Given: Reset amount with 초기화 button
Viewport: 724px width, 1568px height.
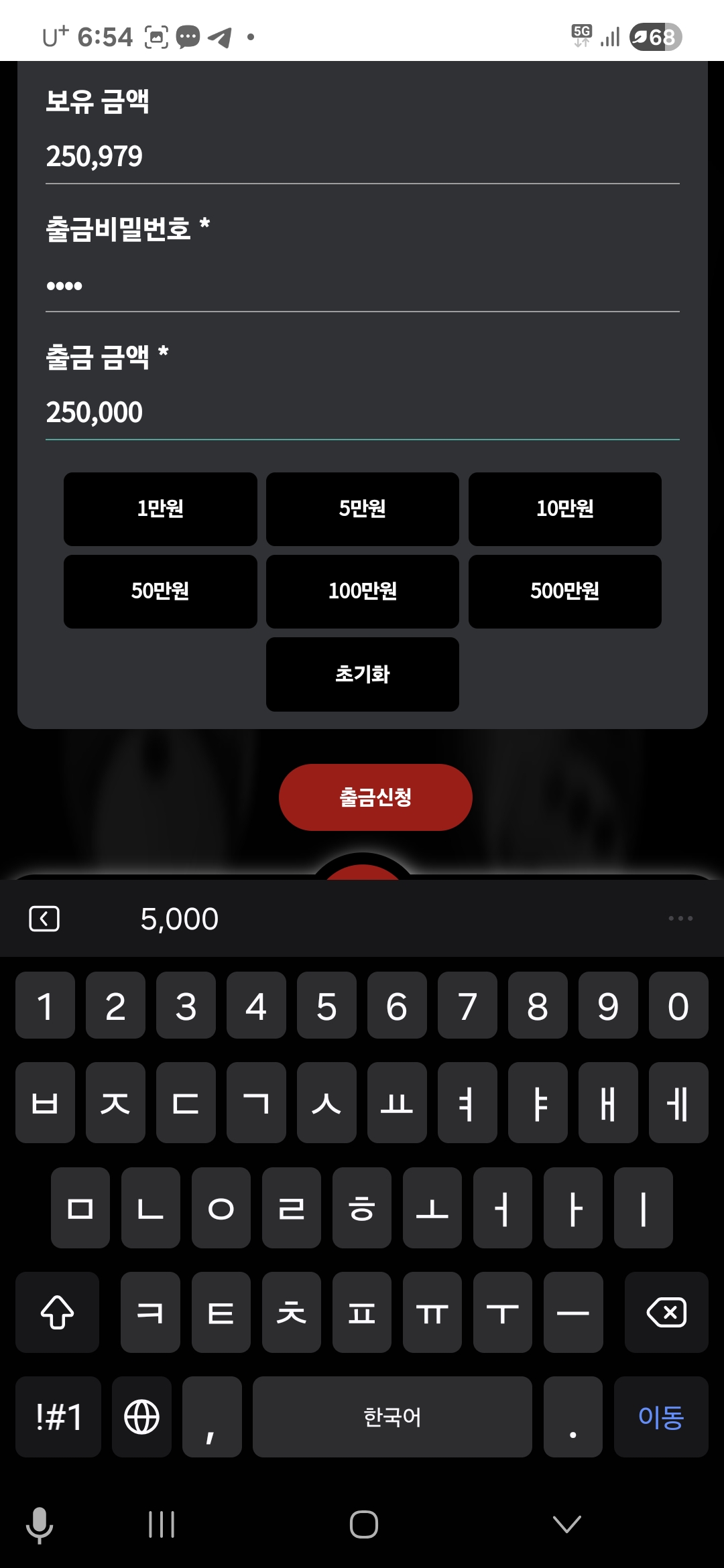Looking at the screenshot, I should (x=362, y=674).
